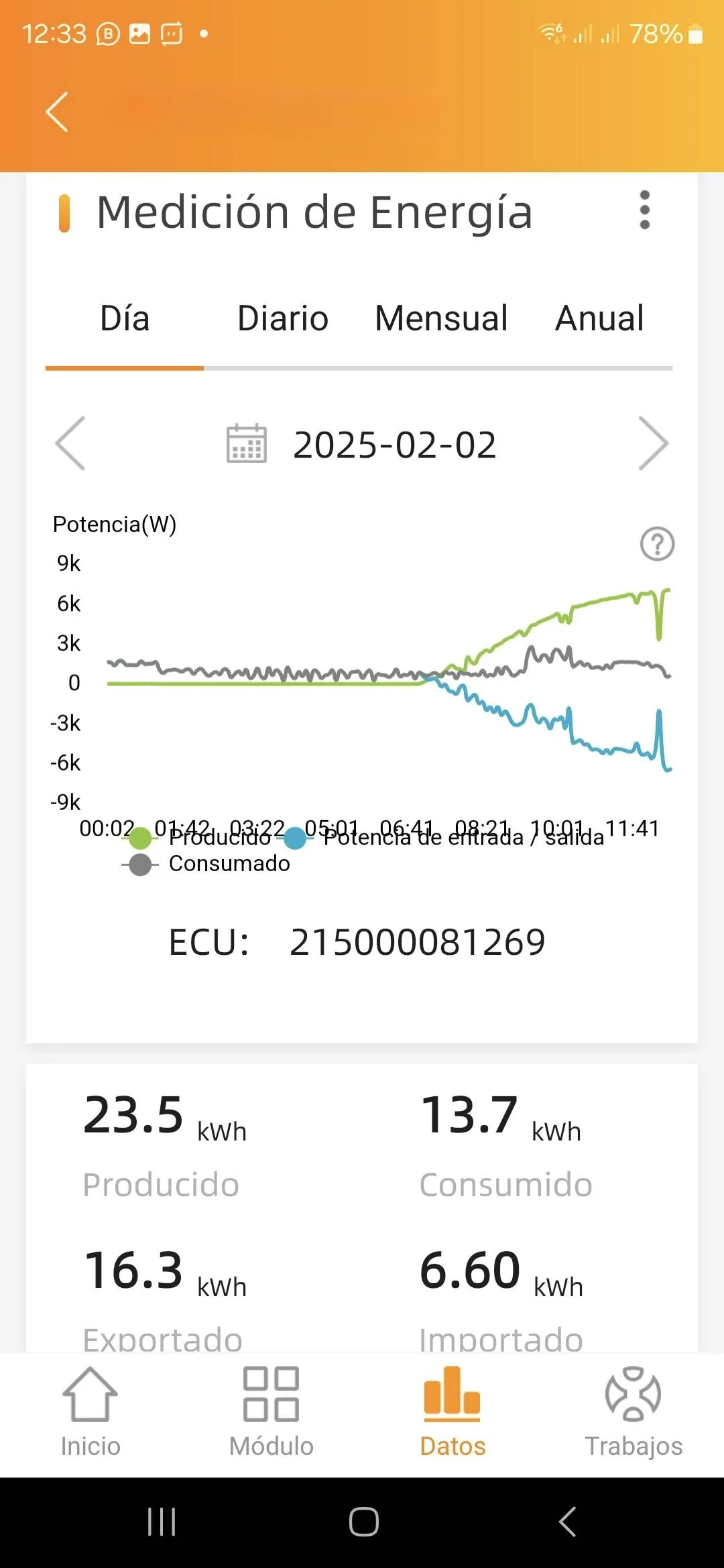
Task: Go back using the header arrow
Action: 58,112
